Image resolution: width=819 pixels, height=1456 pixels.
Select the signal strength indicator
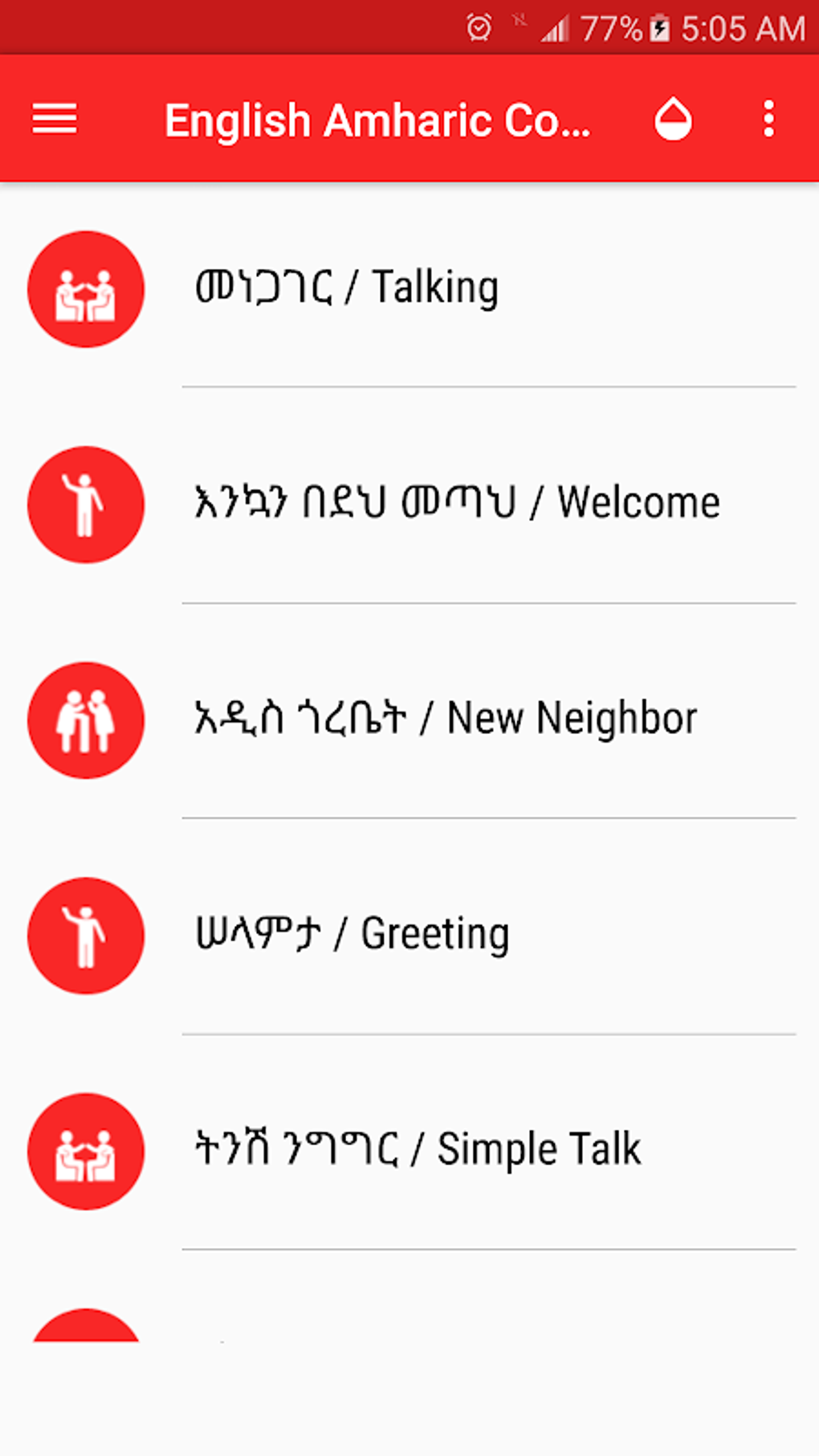(x=554, y=27)
